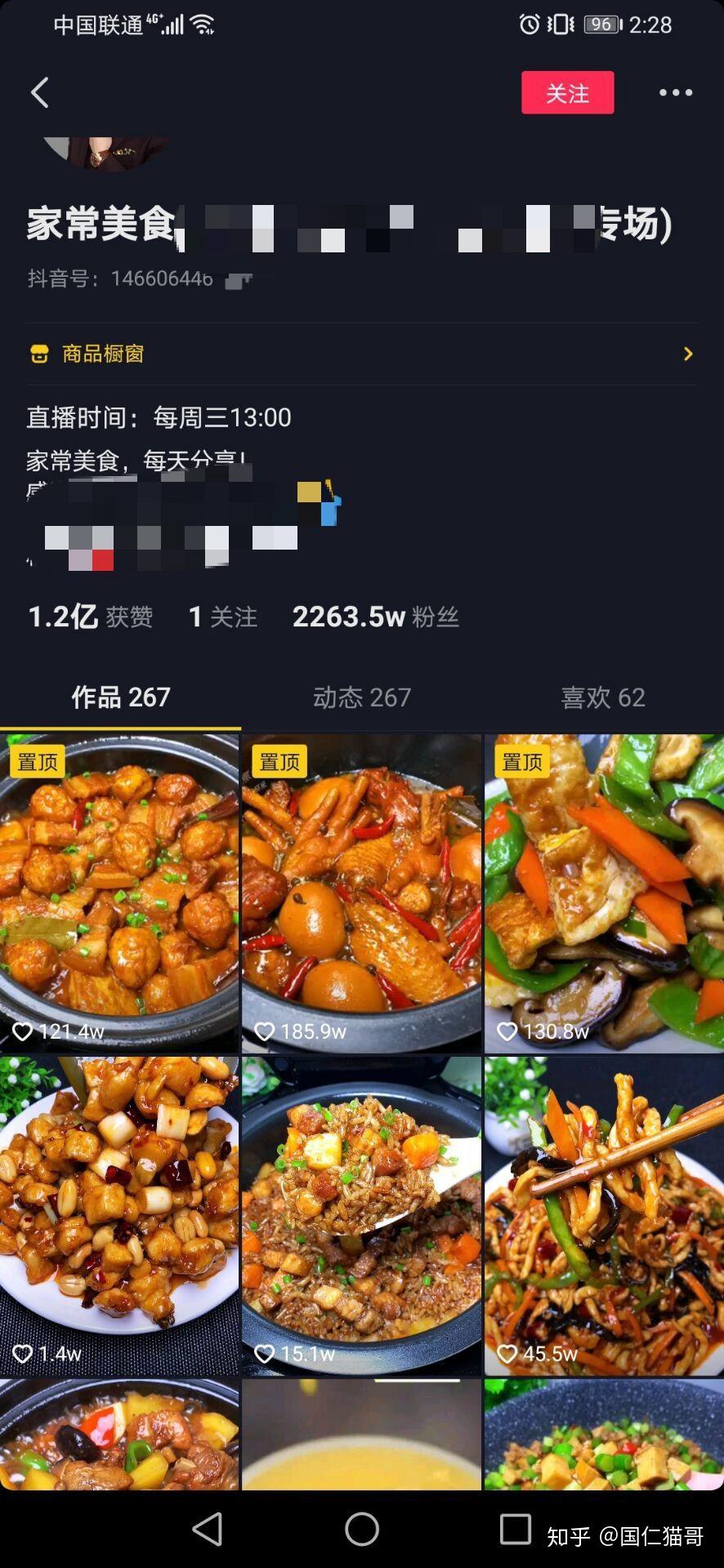Open the pinned video with 130.8w likes

click(604, 892)
